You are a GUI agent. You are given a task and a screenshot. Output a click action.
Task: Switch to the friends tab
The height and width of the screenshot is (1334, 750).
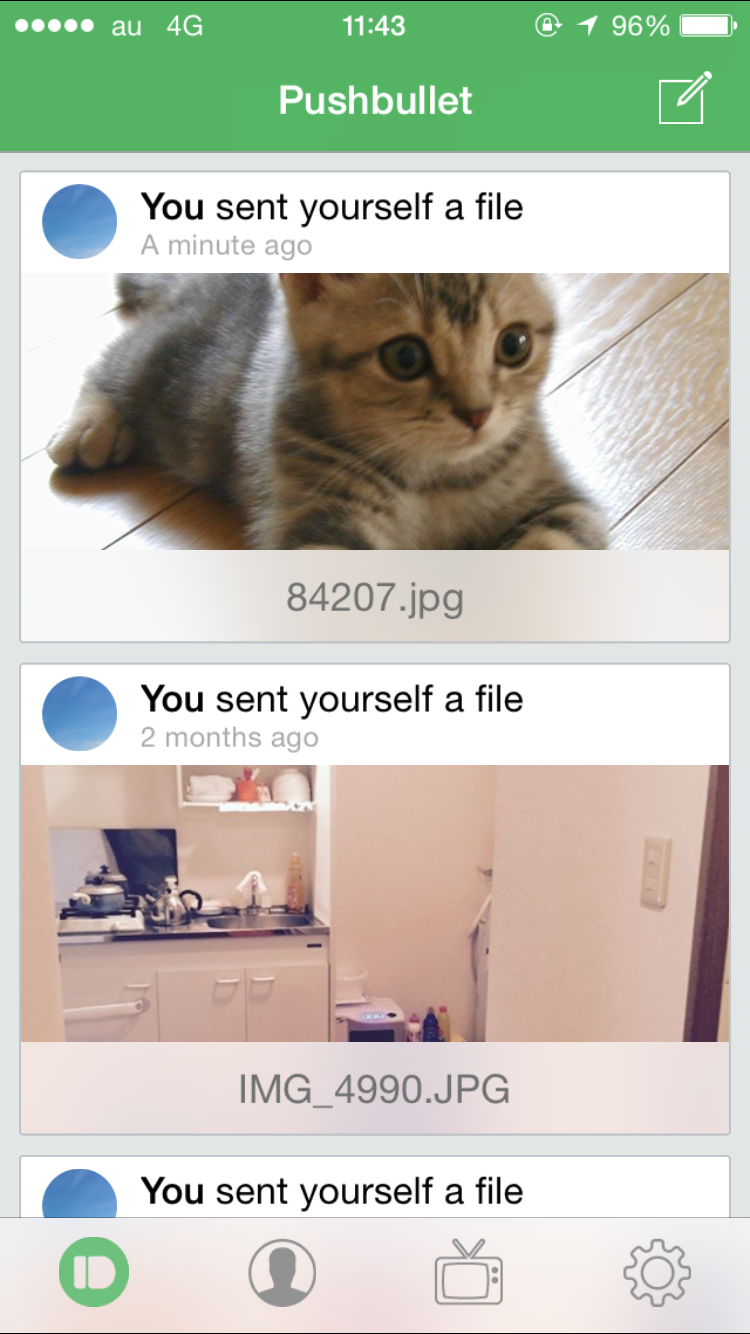click(x=282, y=1272)
